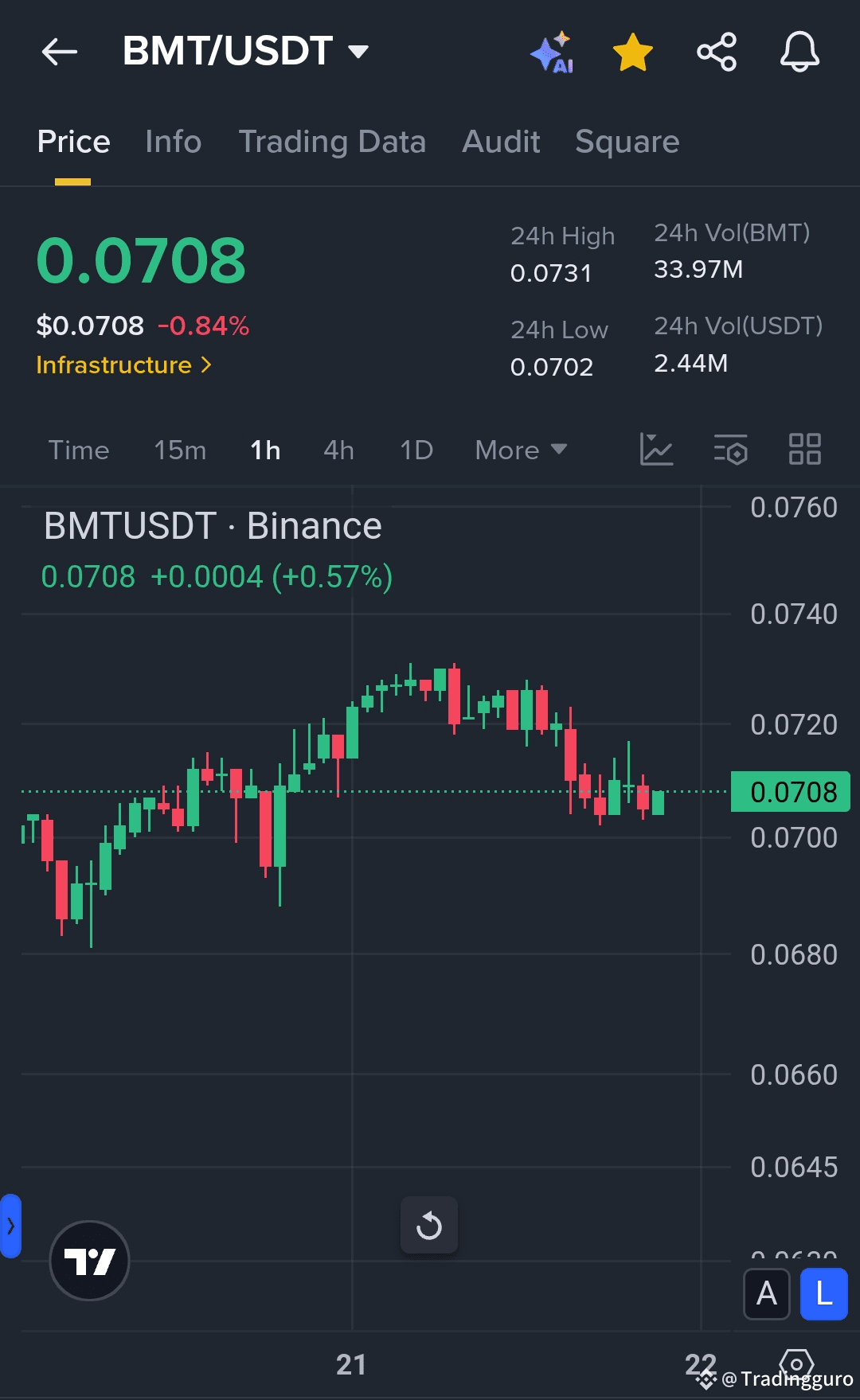Switch to the Info tab

[173, 142]
